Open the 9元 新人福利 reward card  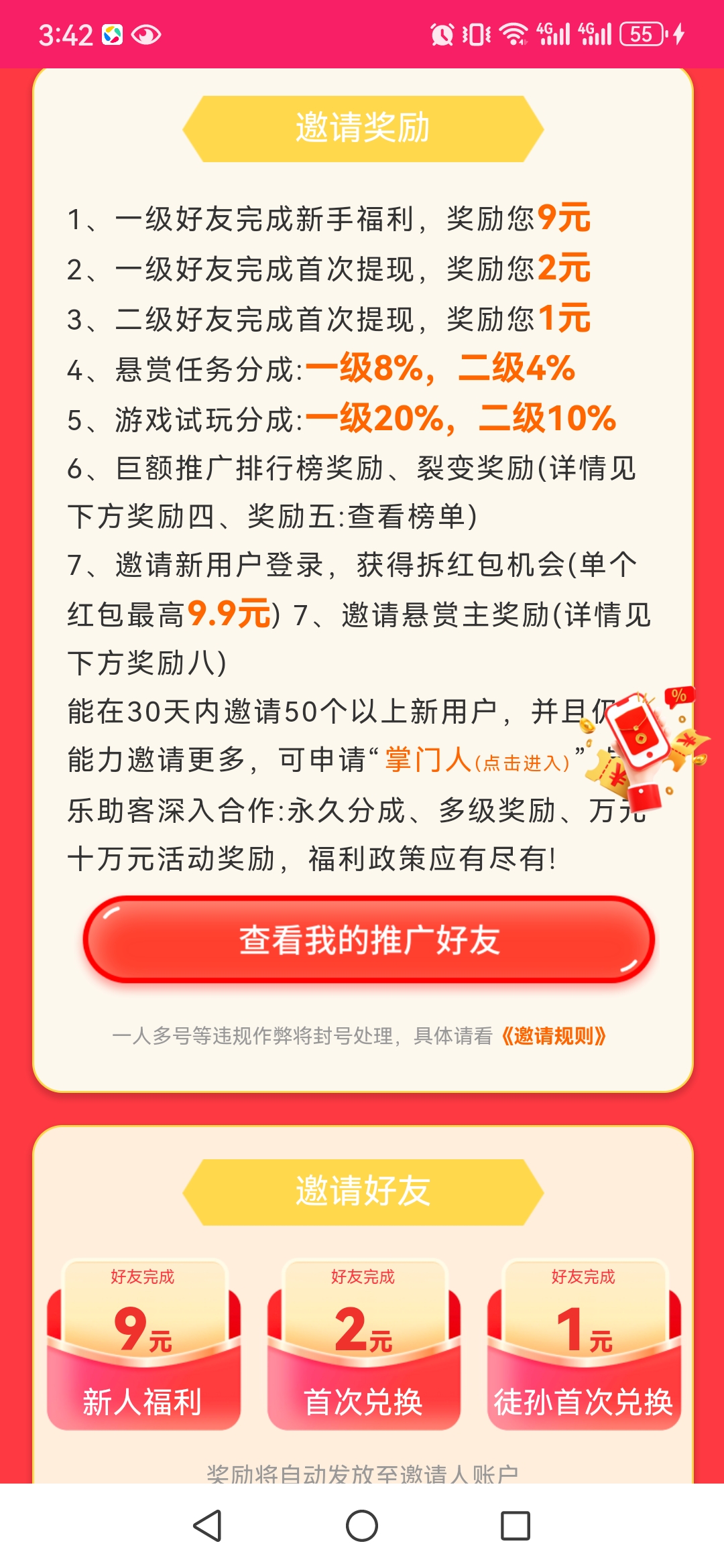point(143,1344)
